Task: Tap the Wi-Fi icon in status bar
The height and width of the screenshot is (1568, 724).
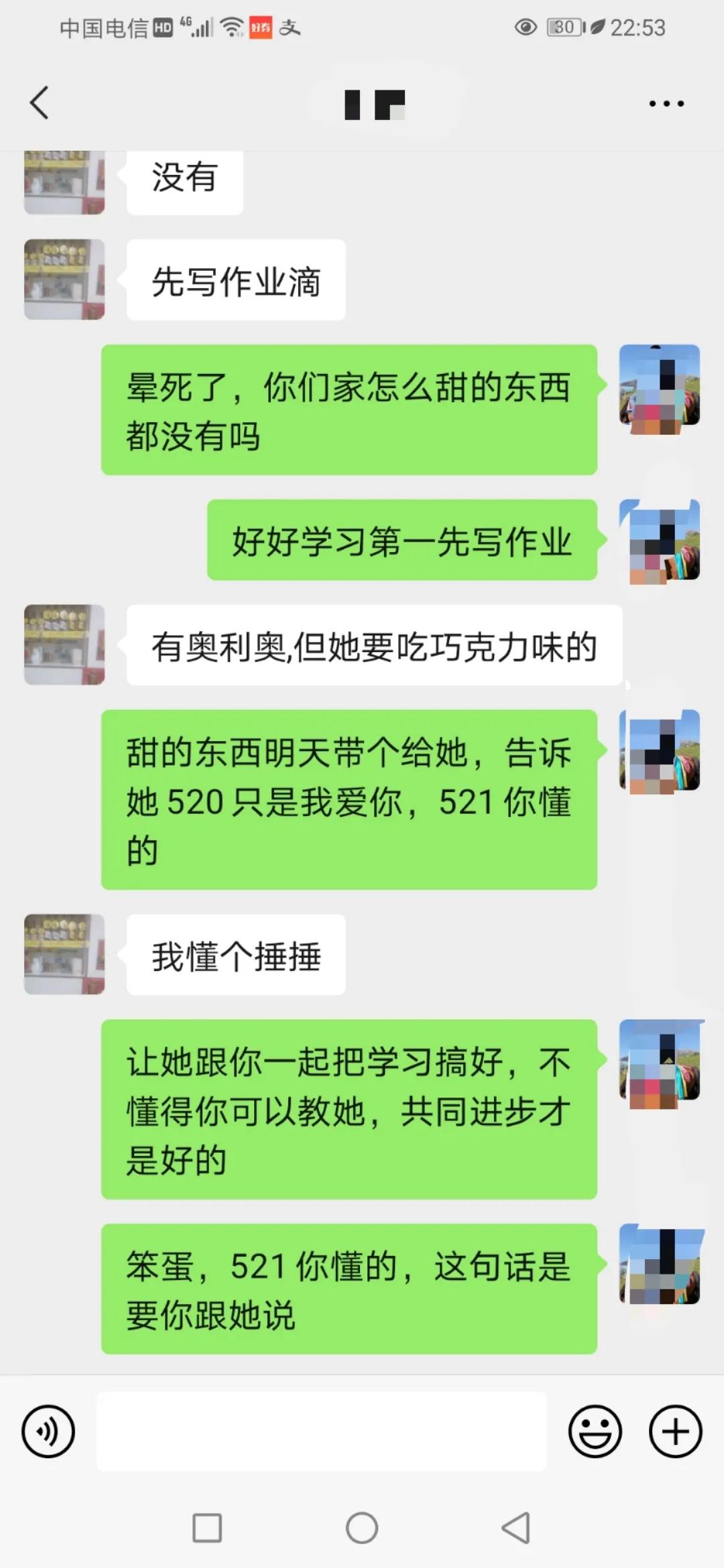Action: click(x=230, y=28)
